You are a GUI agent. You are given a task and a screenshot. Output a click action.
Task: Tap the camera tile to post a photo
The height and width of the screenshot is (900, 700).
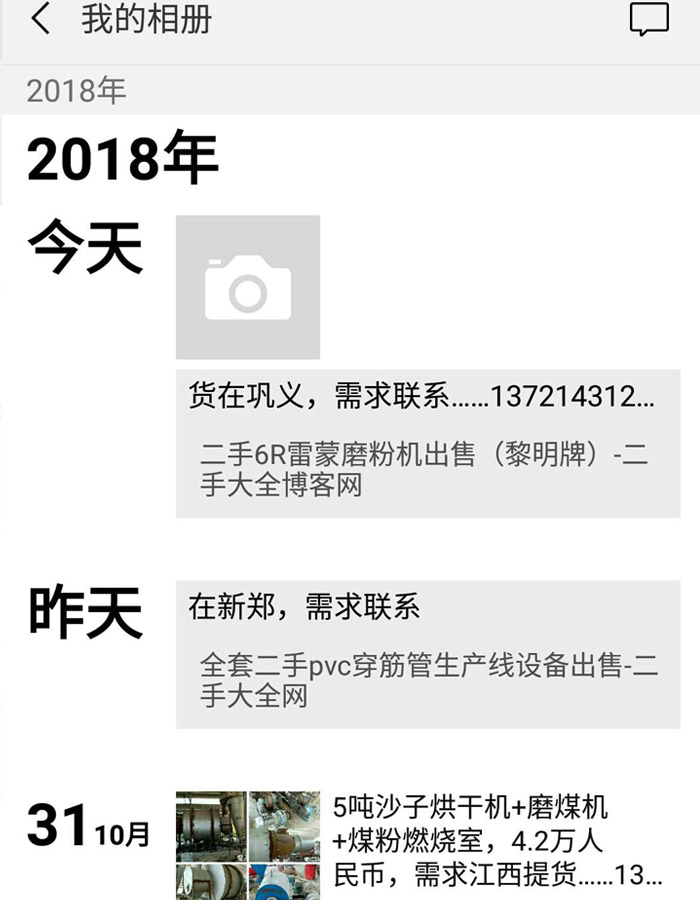[x=248, y=287]
